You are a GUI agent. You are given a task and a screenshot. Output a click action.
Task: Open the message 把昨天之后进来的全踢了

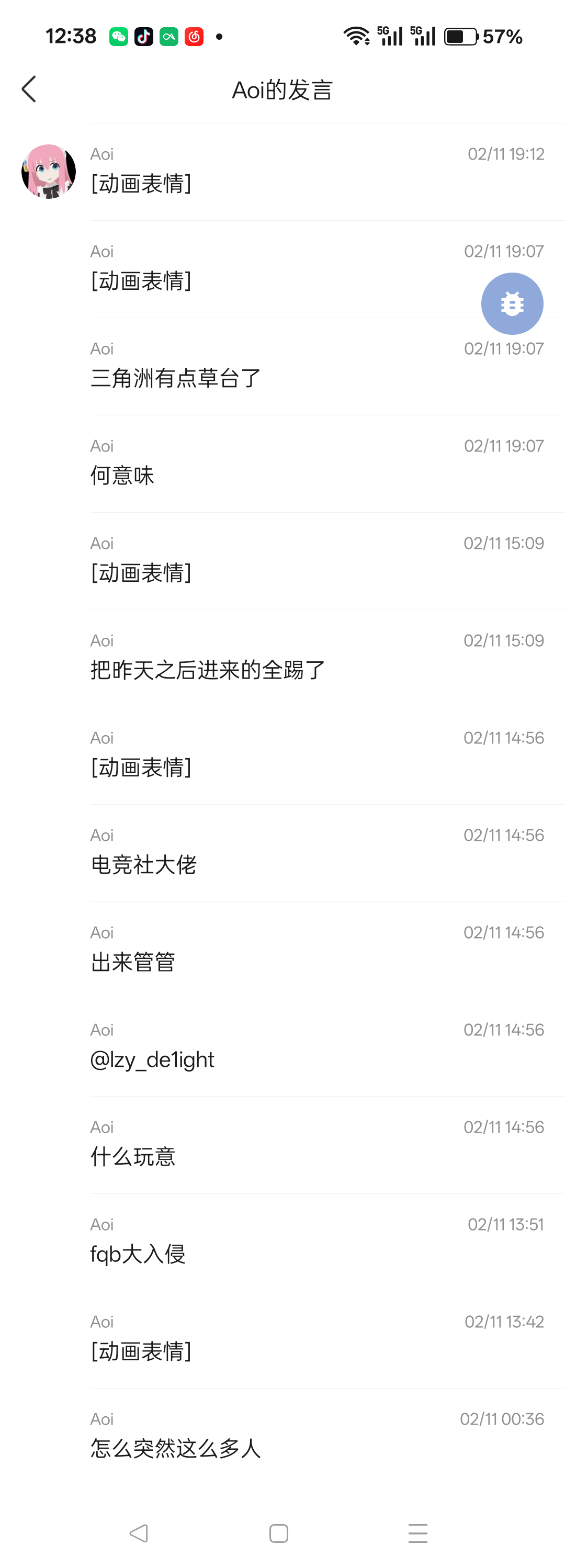click(208, 670)
